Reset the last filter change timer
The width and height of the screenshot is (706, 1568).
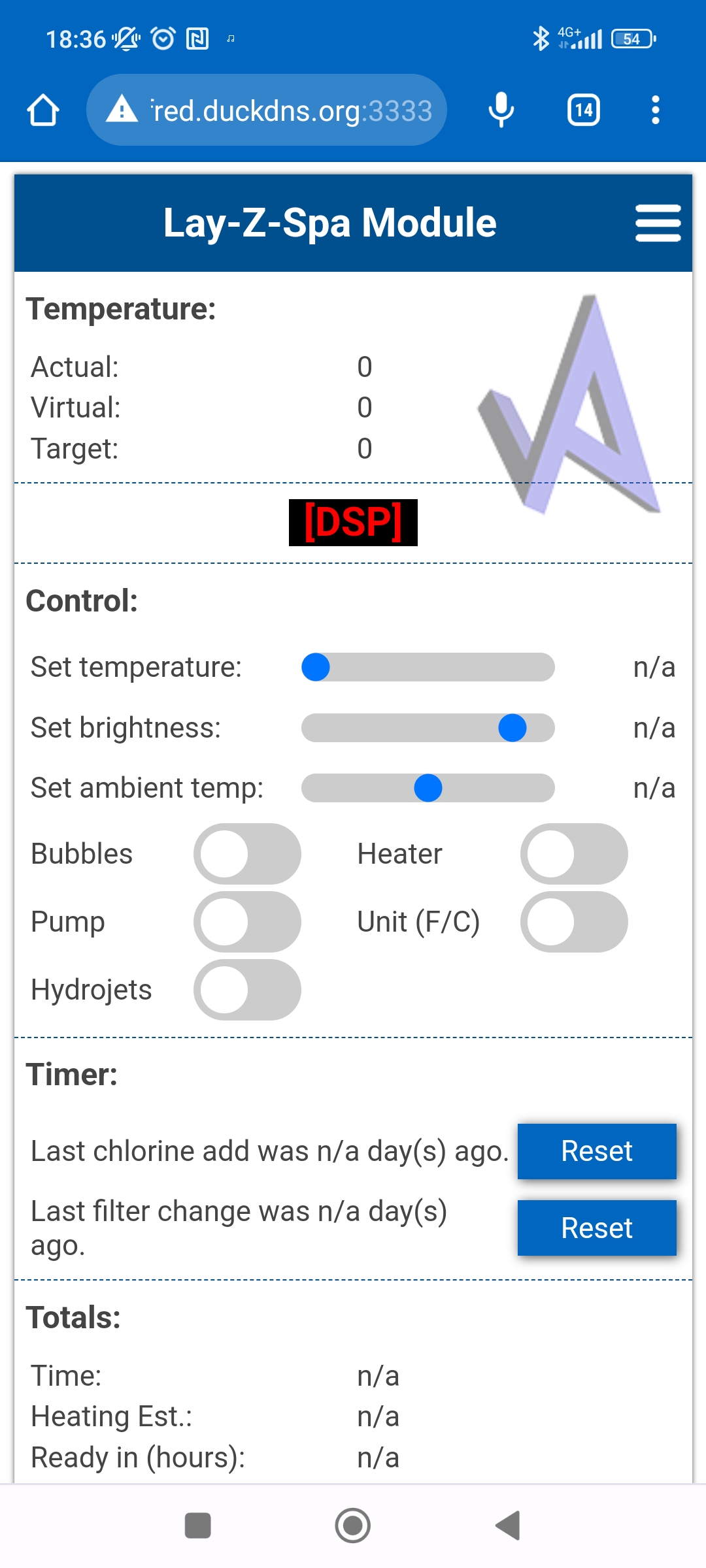coord(597,1228)
